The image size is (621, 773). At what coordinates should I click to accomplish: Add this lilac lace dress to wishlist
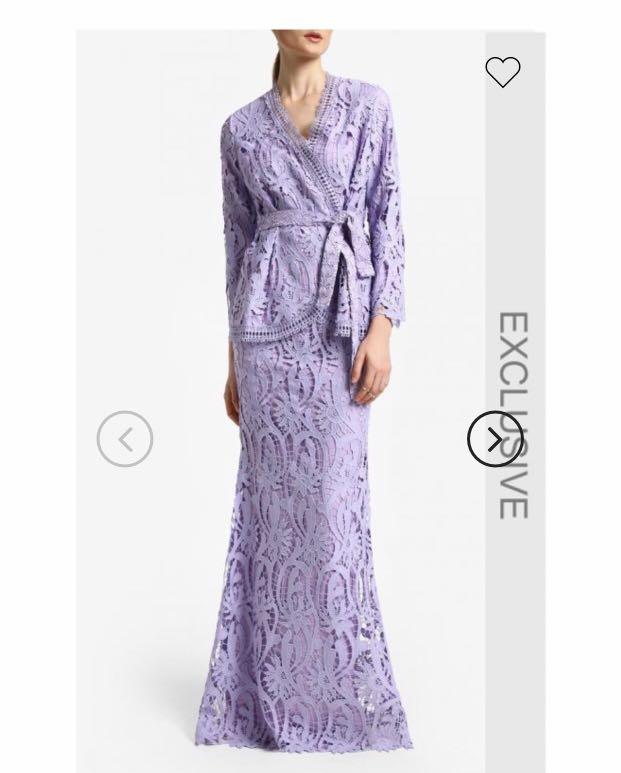click(502, 72)
